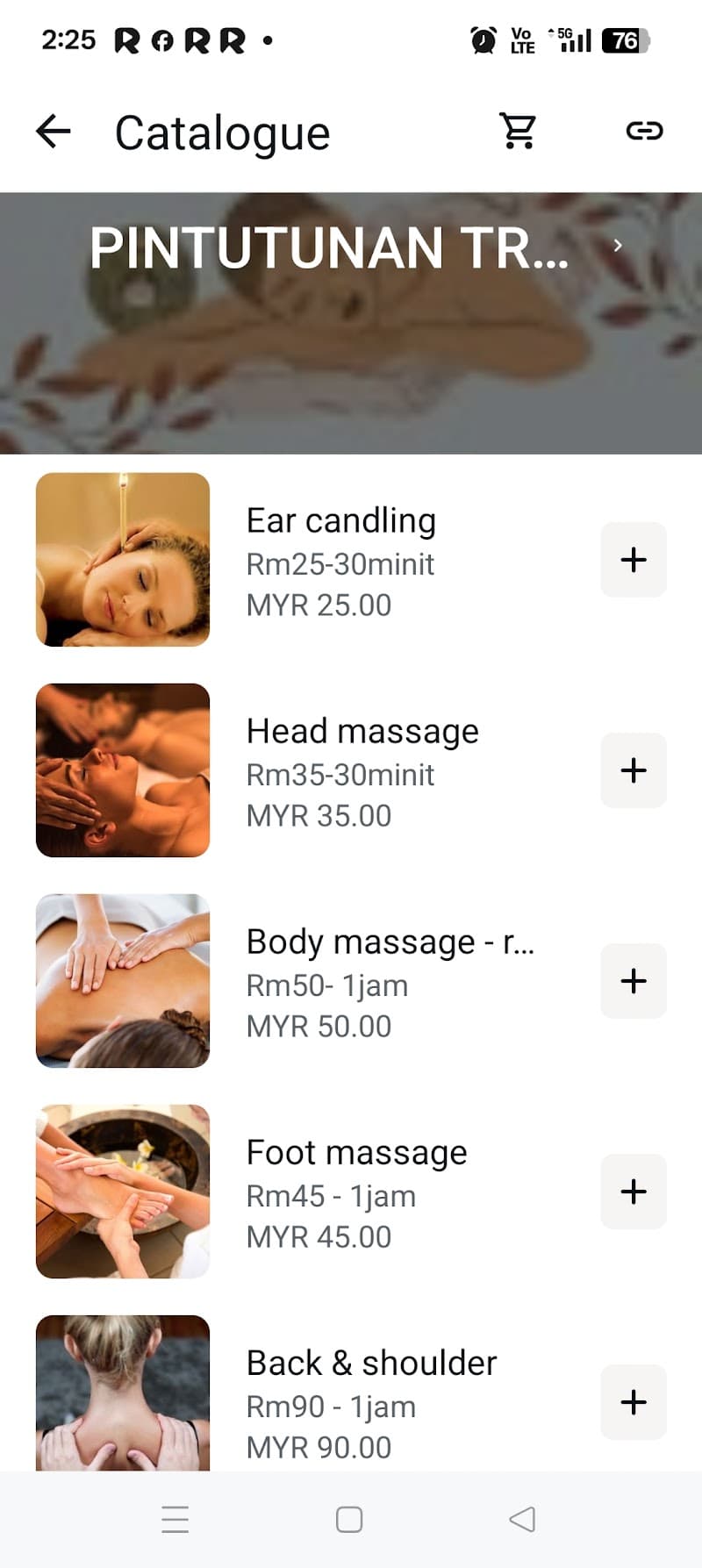Add Ear candling to cart
This screenshot has width=702, height=1568.
(x=634, y=560)
